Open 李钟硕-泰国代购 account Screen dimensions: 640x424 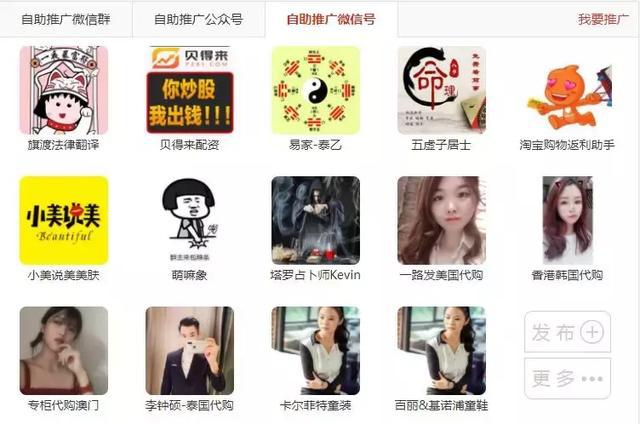(x=190, y=351)
